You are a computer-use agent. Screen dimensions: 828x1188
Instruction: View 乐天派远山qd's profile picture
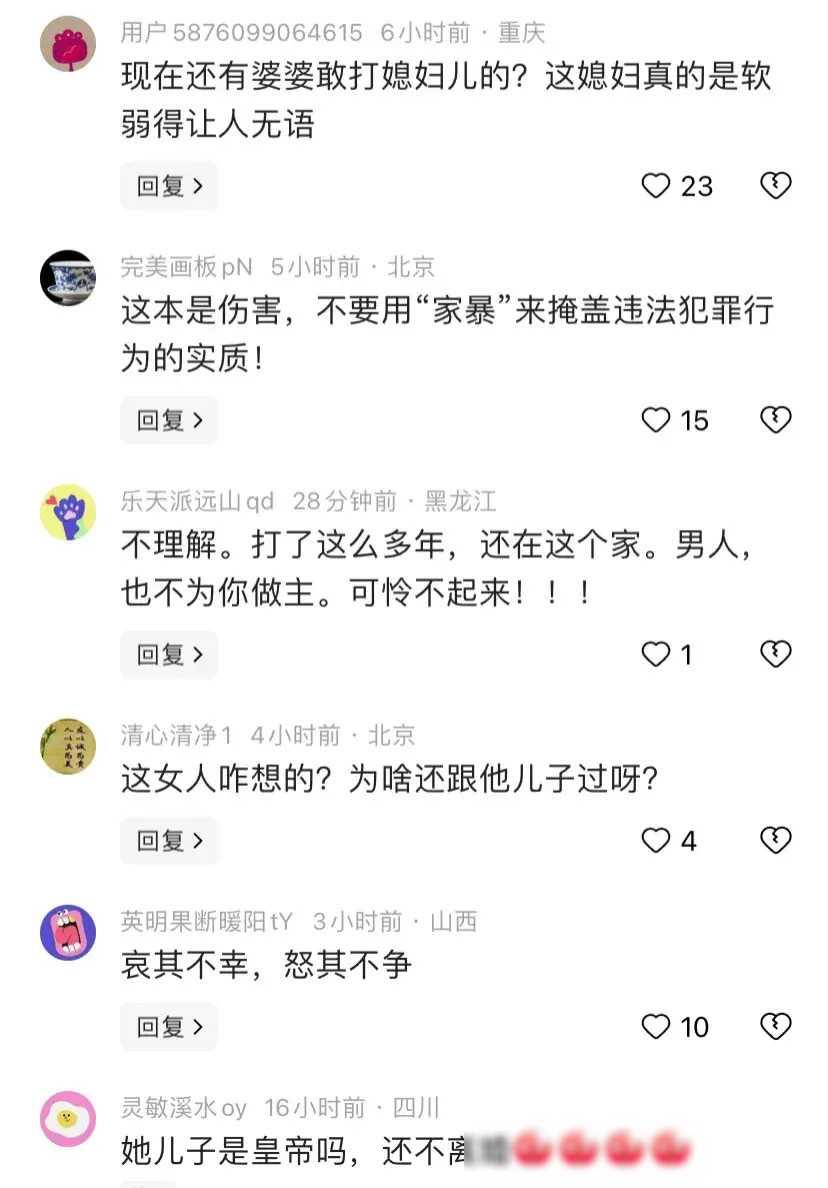[68, 512]
